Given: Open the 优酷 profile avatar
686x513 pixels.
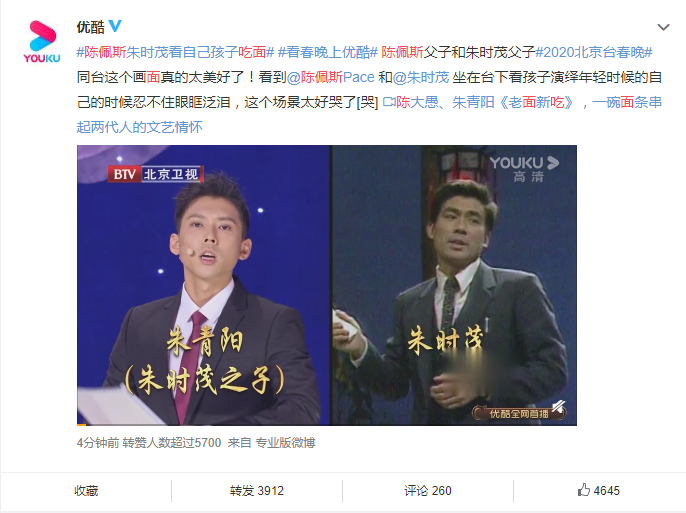Looking at the screenshot, I should click(x=42, y=42).
